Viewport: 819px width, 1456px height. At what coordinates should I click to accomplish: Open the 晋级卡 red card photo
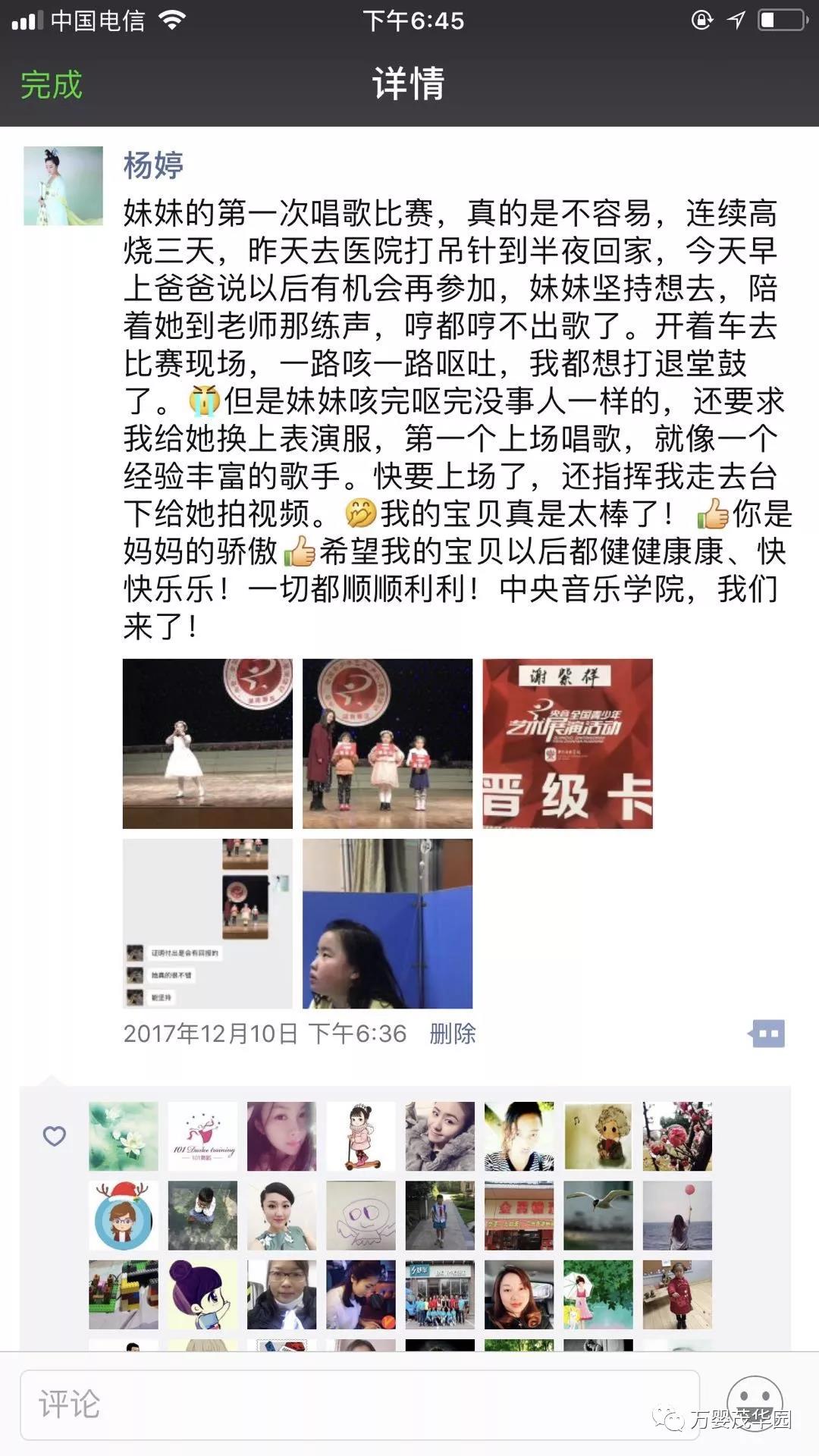click(567, 743)
